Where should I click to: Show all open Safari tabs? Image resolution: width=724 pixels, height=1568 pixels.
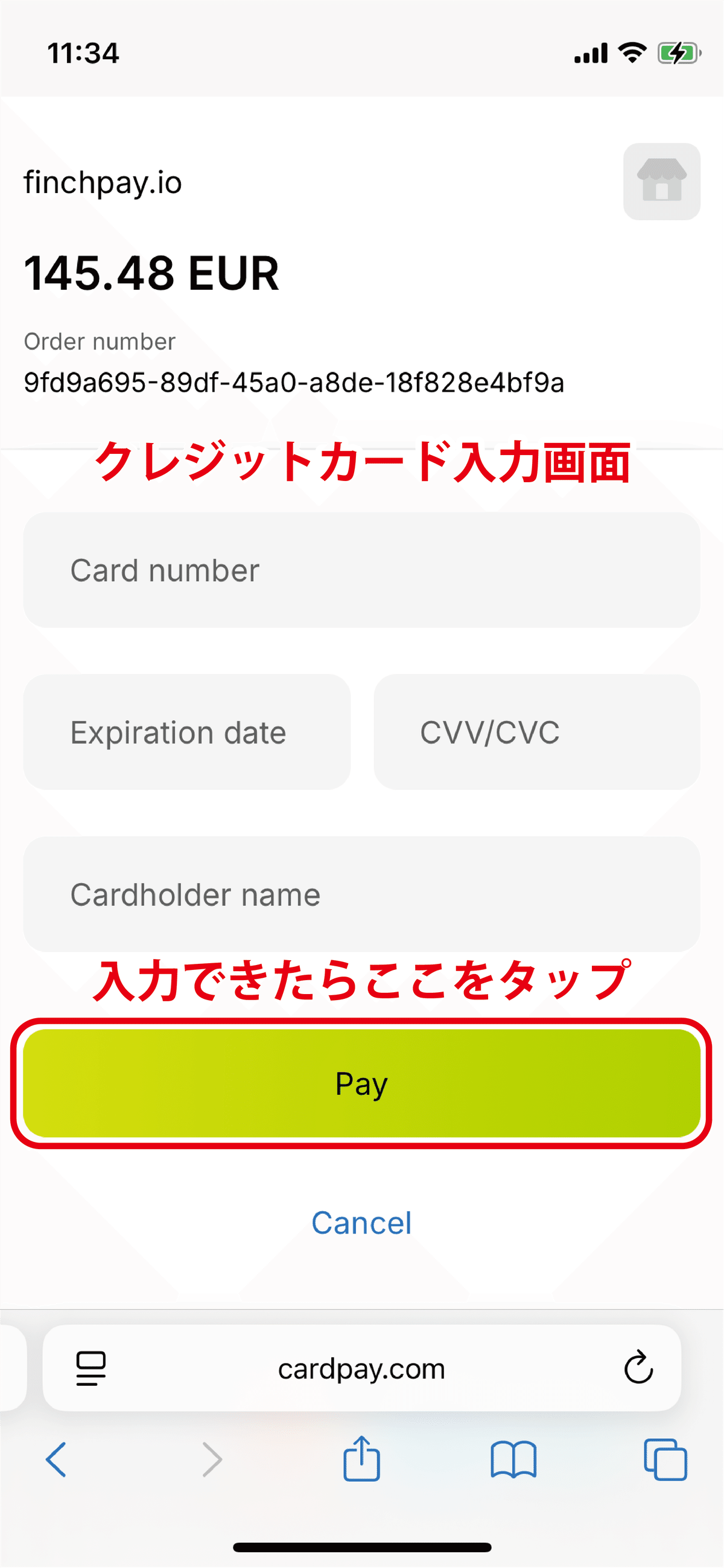tap(665, 1459)
